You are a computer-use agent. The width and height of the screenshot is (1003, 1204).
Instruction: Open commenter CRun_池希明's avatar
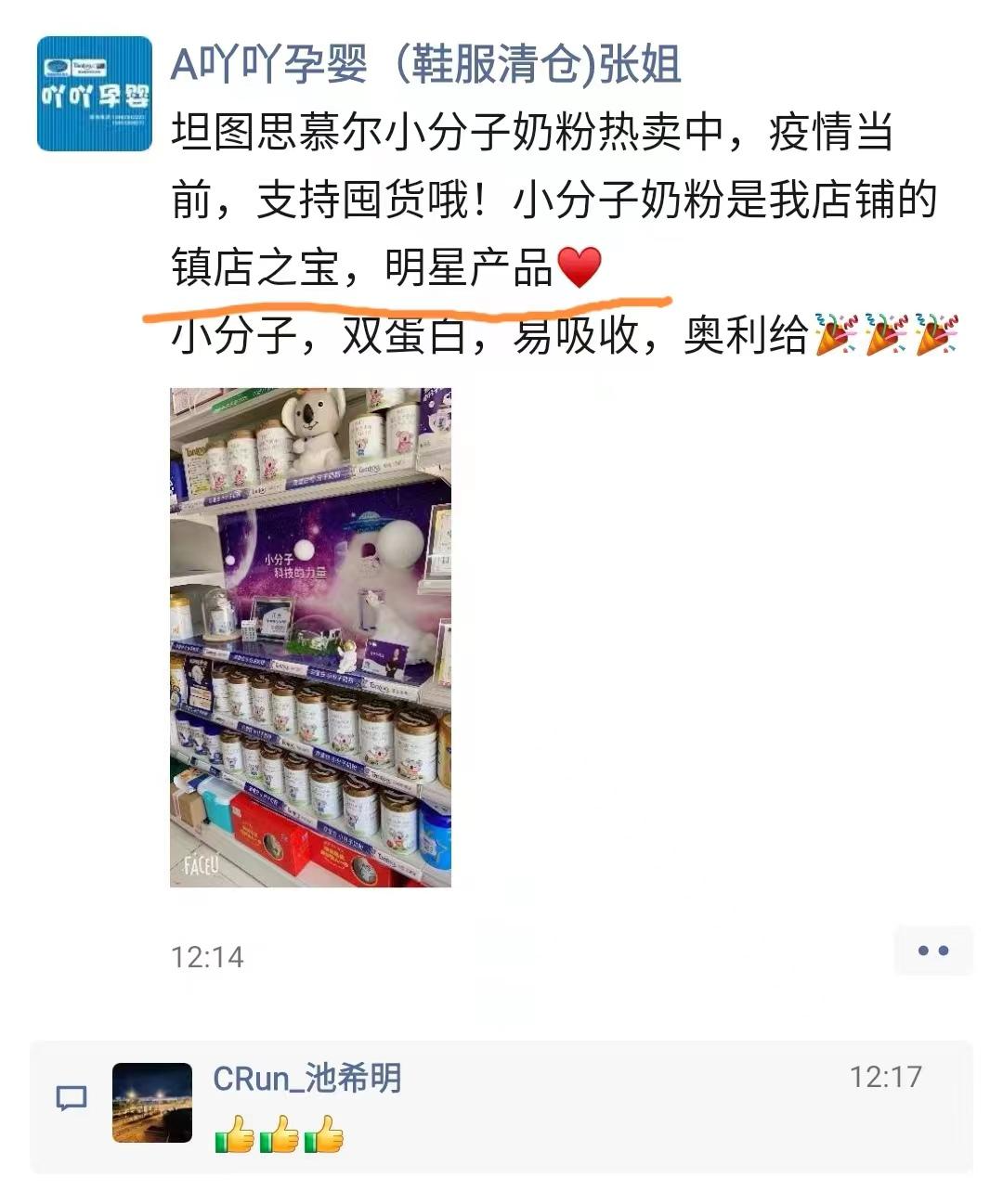click(x=152, y=1103)
